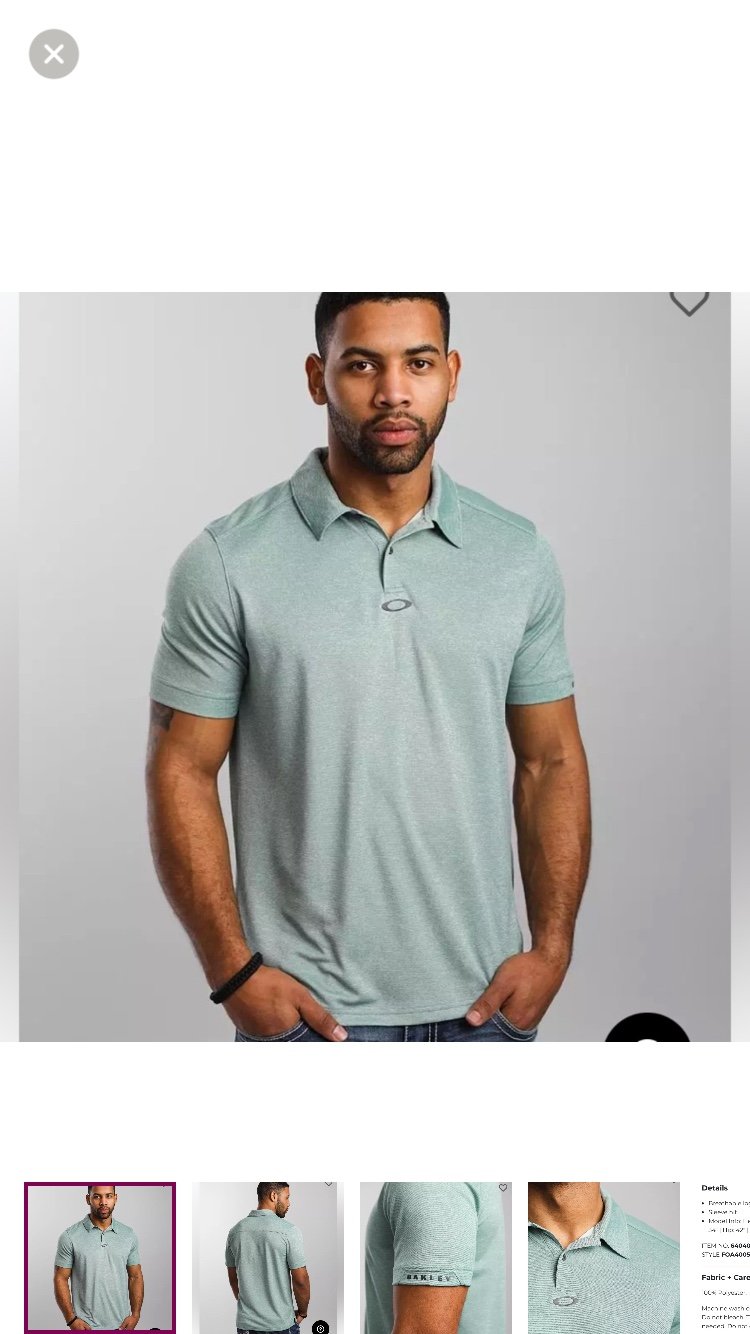750x1334 pixels.
Task: Select the front view polo thumbnail
Action: (x=100, y=1257)
